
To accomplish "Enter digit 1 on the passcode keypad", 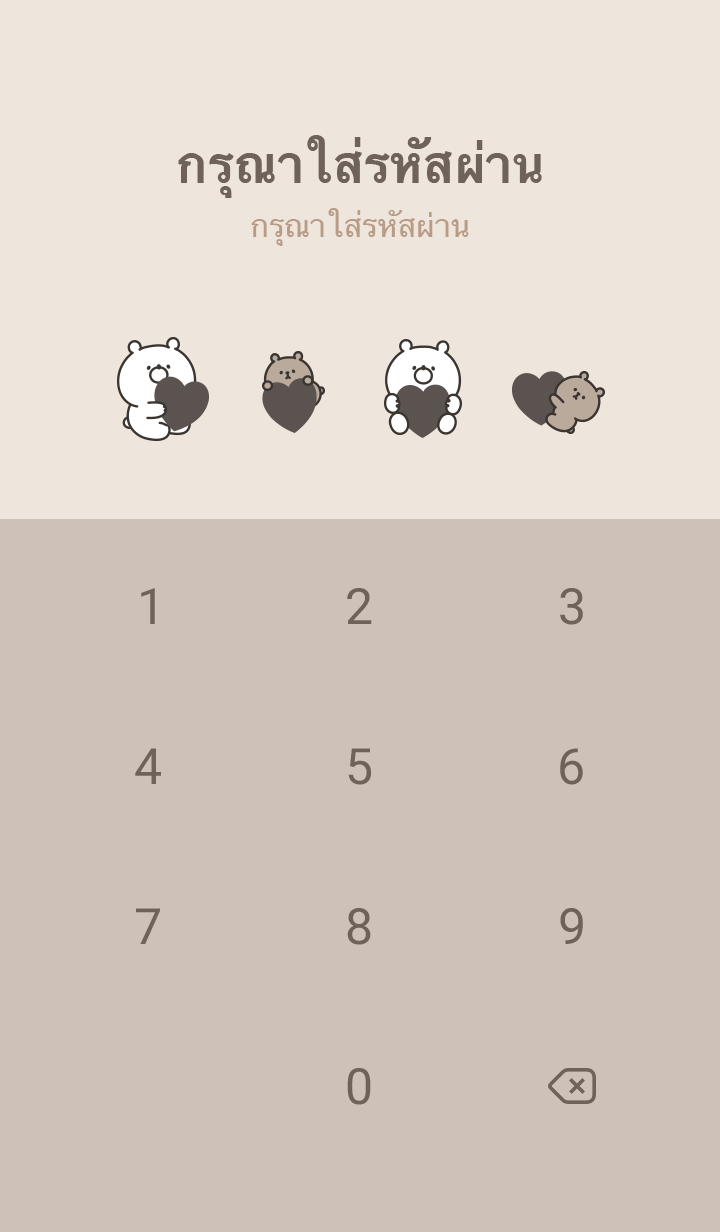I will 149,607.
